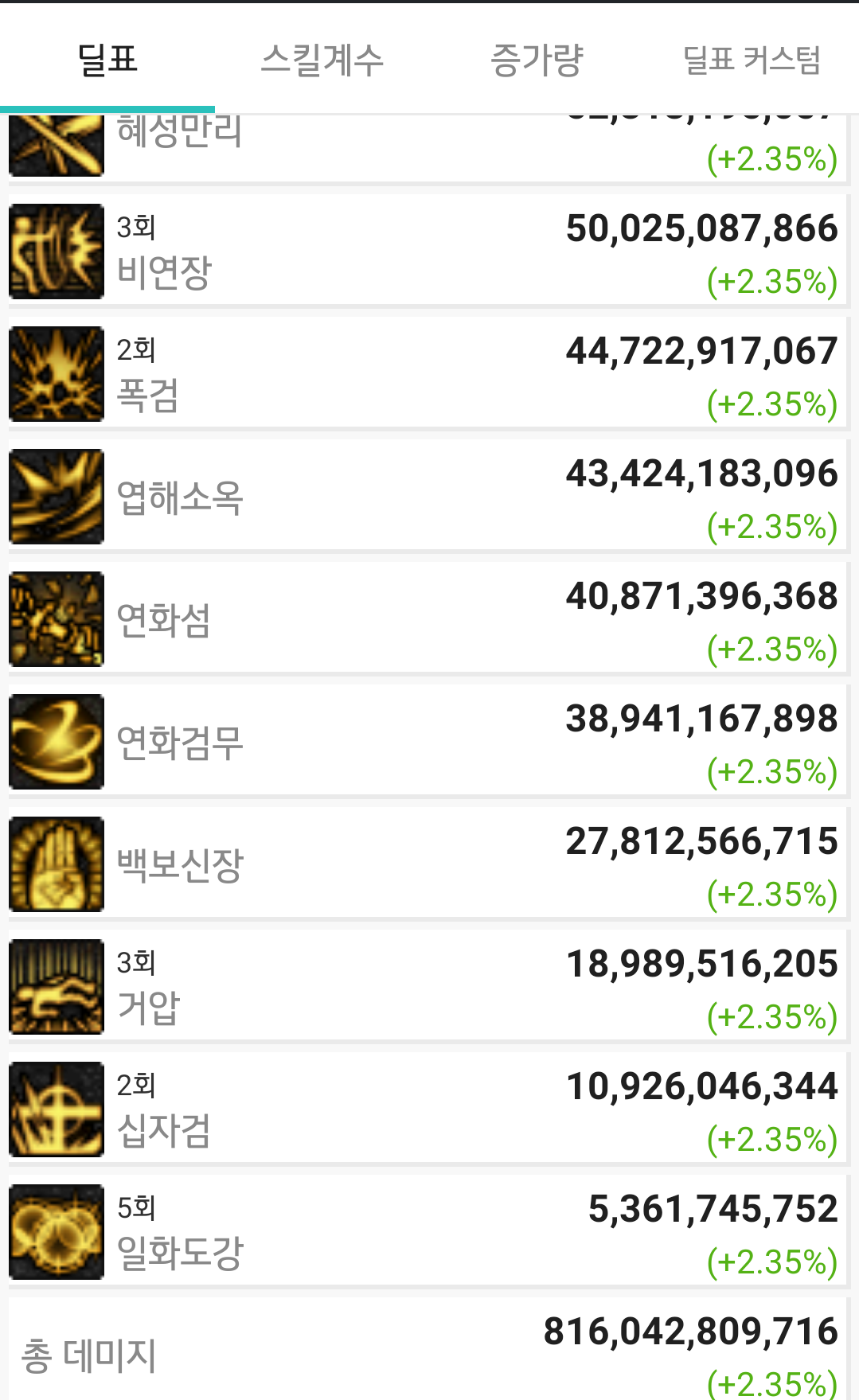Image resolution: width=859 pixels, height=1400 pixels.
Task: Open the 일화도강 skill row
Action: [x=429, y=1232]
